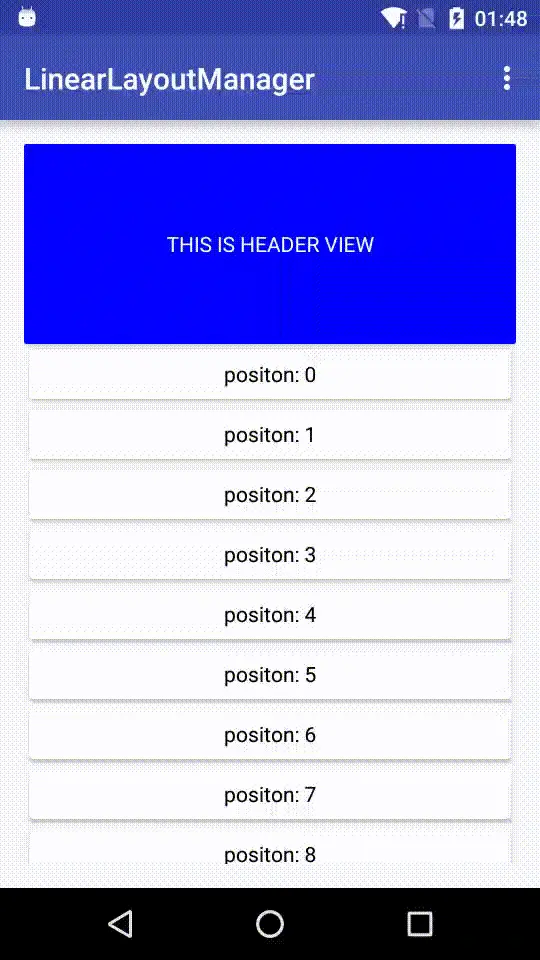This screenshot has height=960, width=540.
Task: Select the row labeled positon: 0
Action: coord(270,374)
